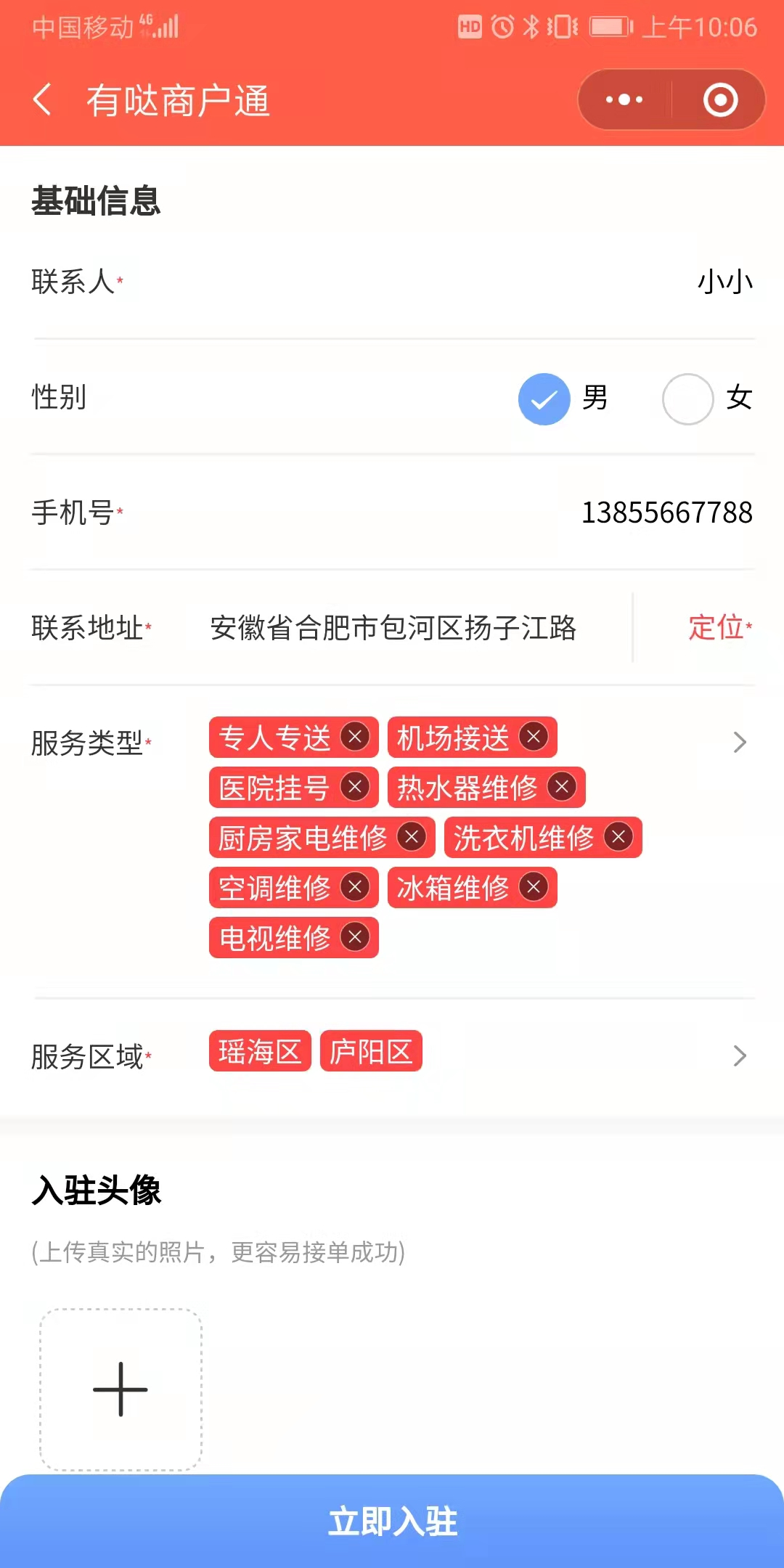The width and height of the screenshot is (784, 1568).
Task: Open the 服务类型 selection chevron
Action: [740, 742]
